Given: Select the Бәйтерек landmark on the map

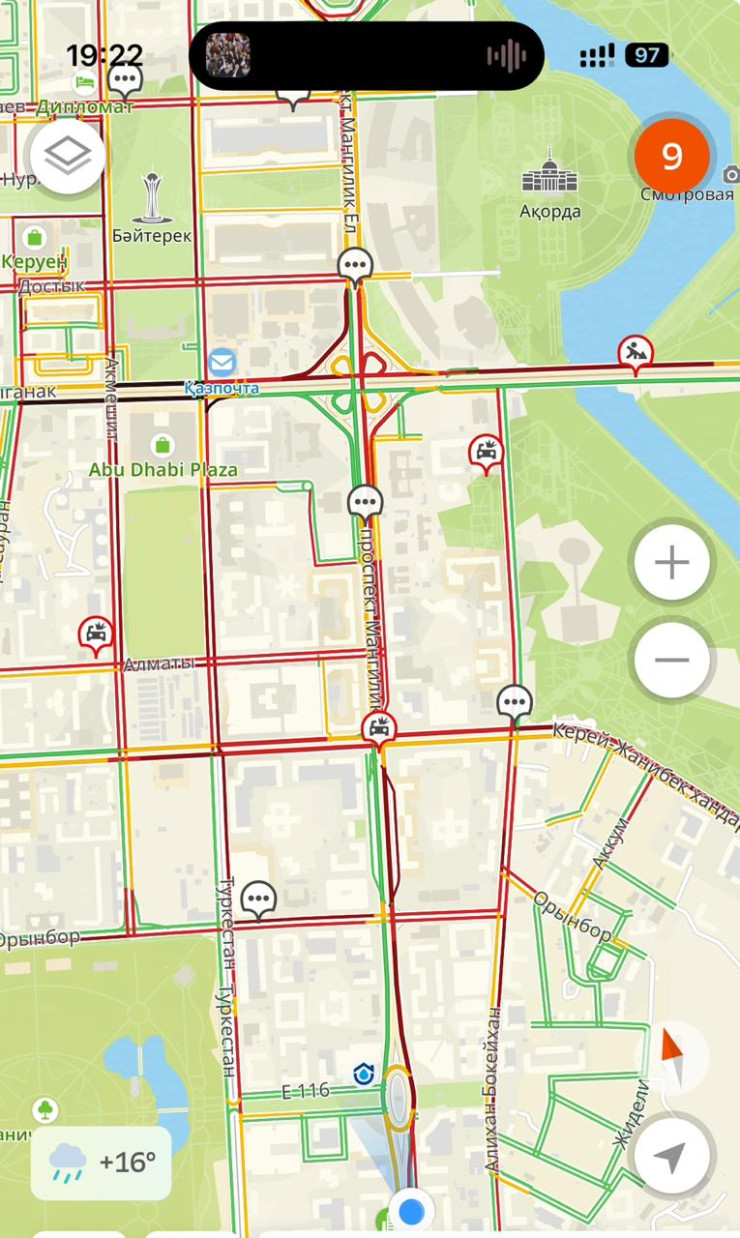Looking at the screenshot, I should point(152,200).
